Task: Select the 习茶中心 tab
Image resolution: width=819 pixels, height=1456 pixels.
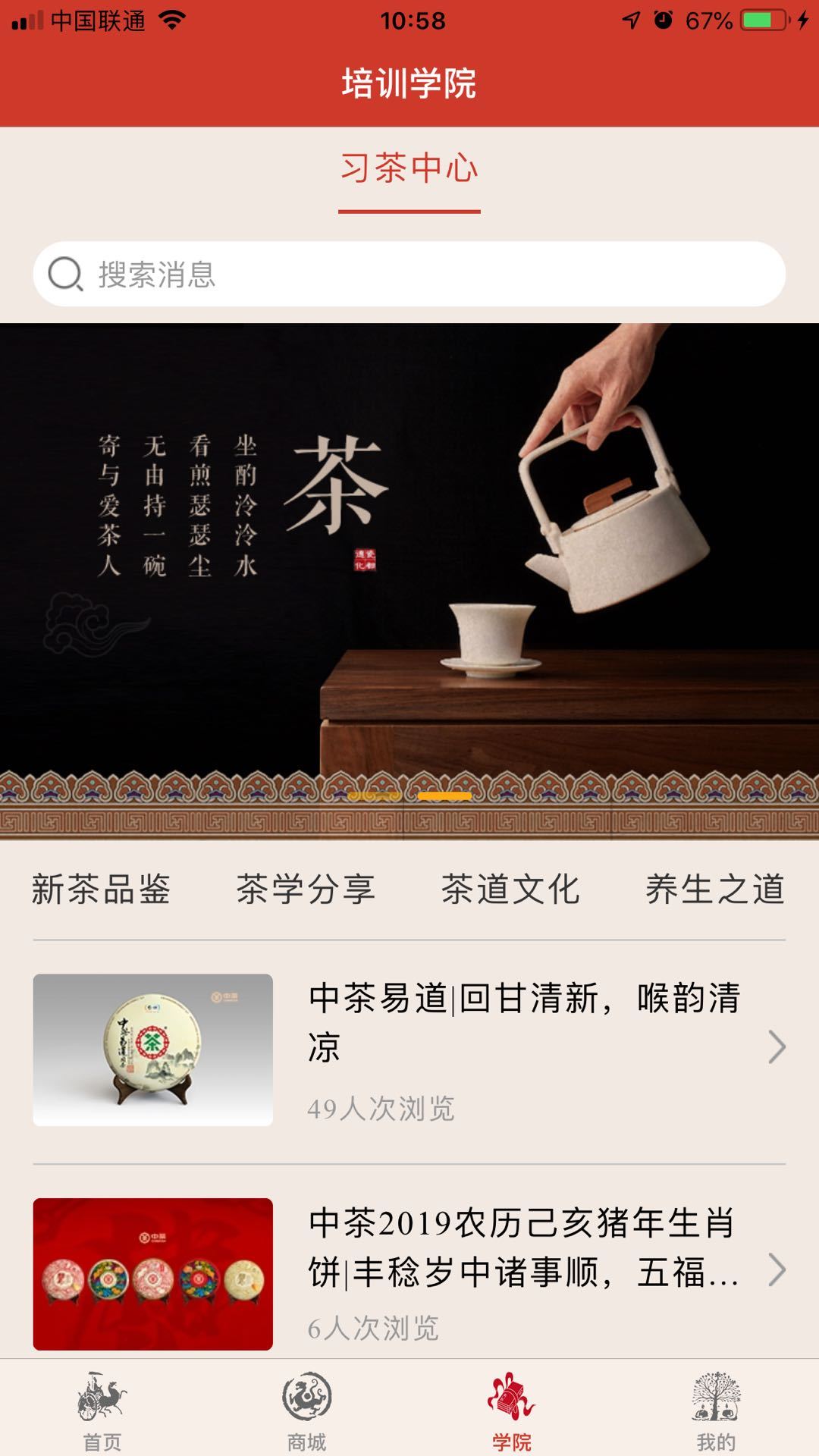Action: (x=409, y=168)
